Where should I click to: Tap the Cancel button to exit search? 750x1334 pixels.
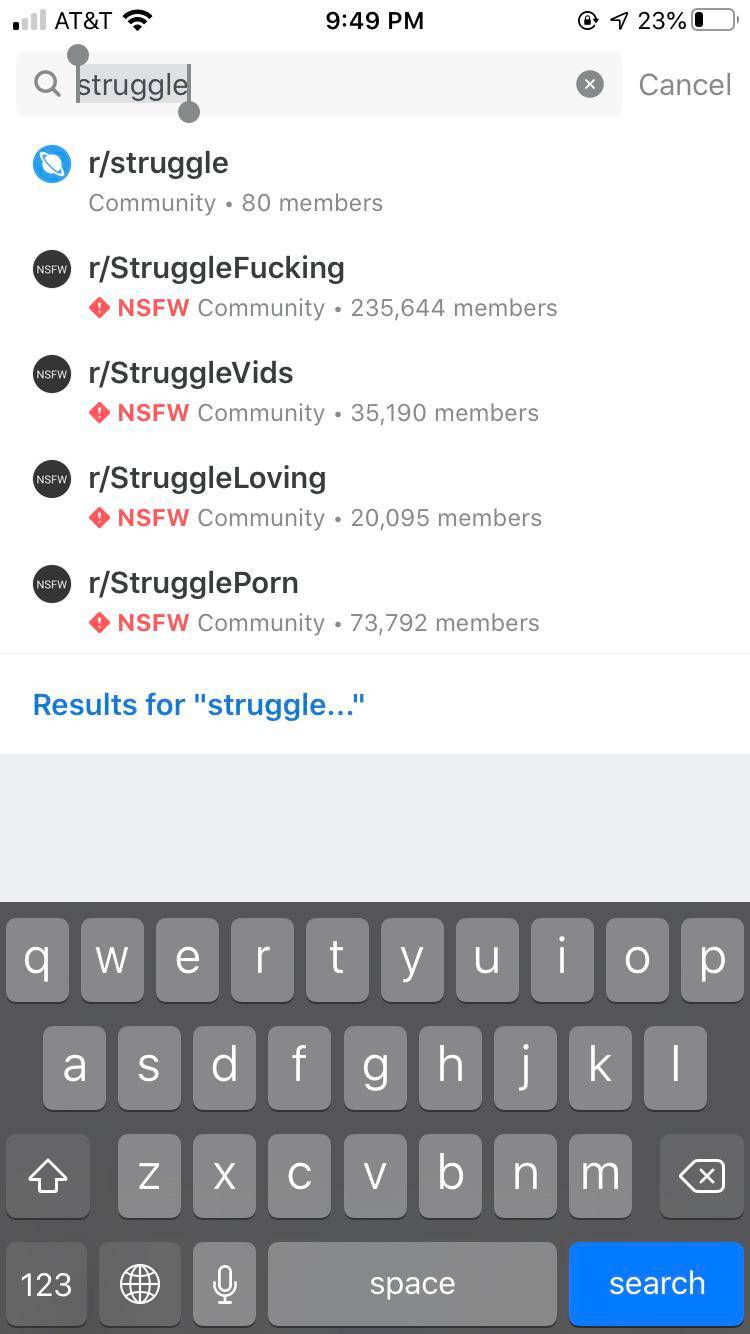click(x=684, y=84)
